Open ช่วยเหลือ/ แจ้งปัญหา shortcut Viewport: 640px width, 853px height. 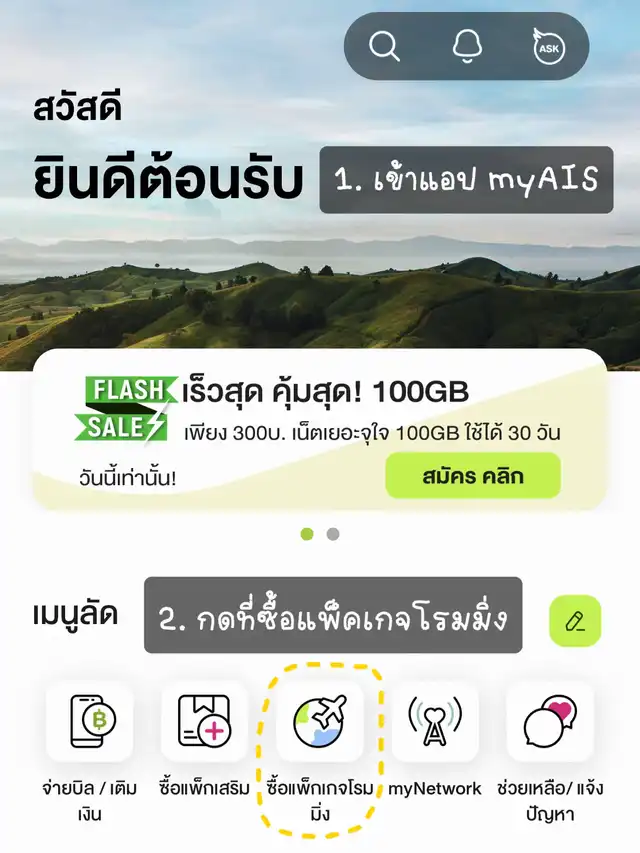coord(550,721)
